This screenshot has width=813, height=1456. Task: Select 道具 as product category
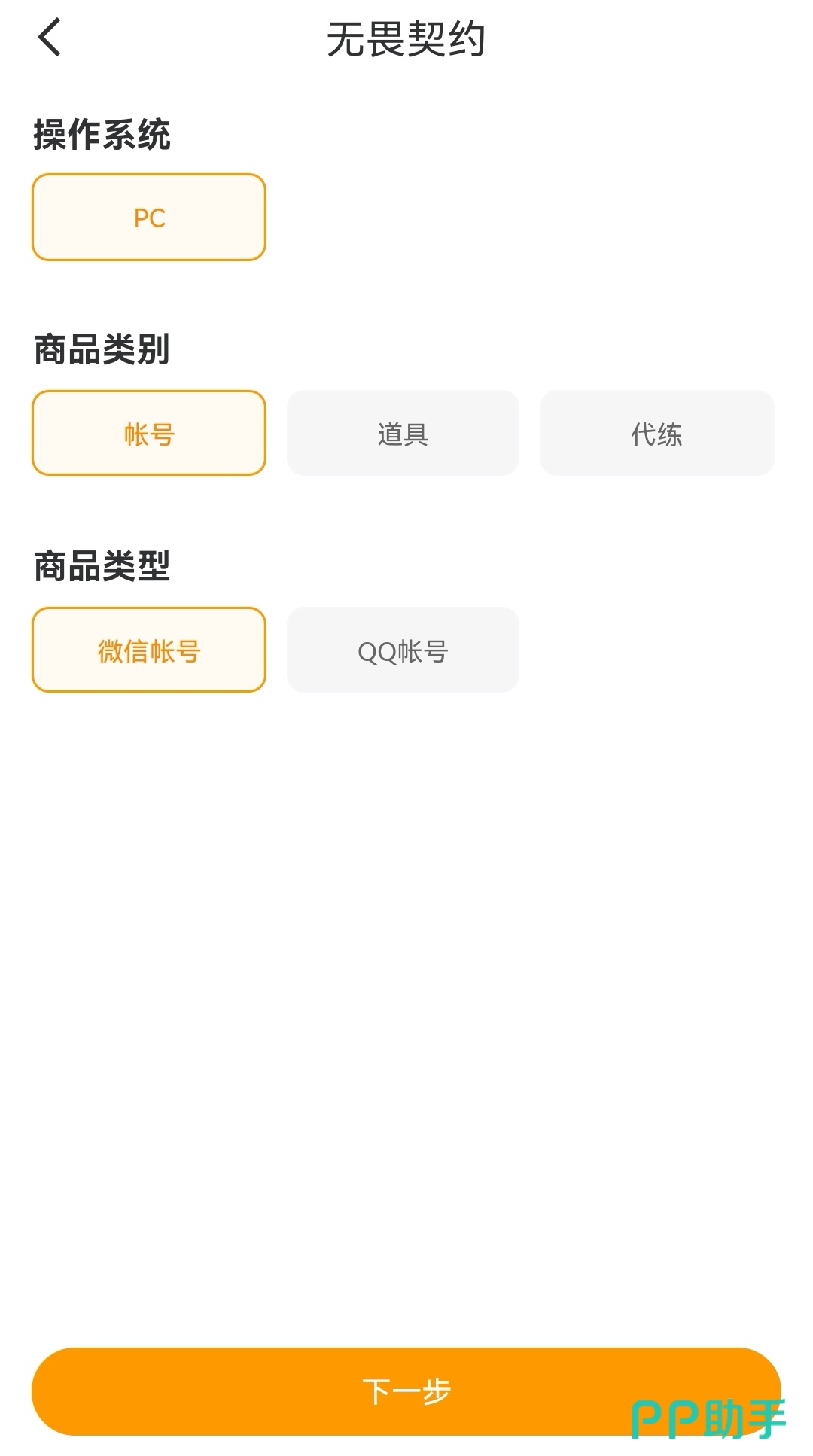403,434
